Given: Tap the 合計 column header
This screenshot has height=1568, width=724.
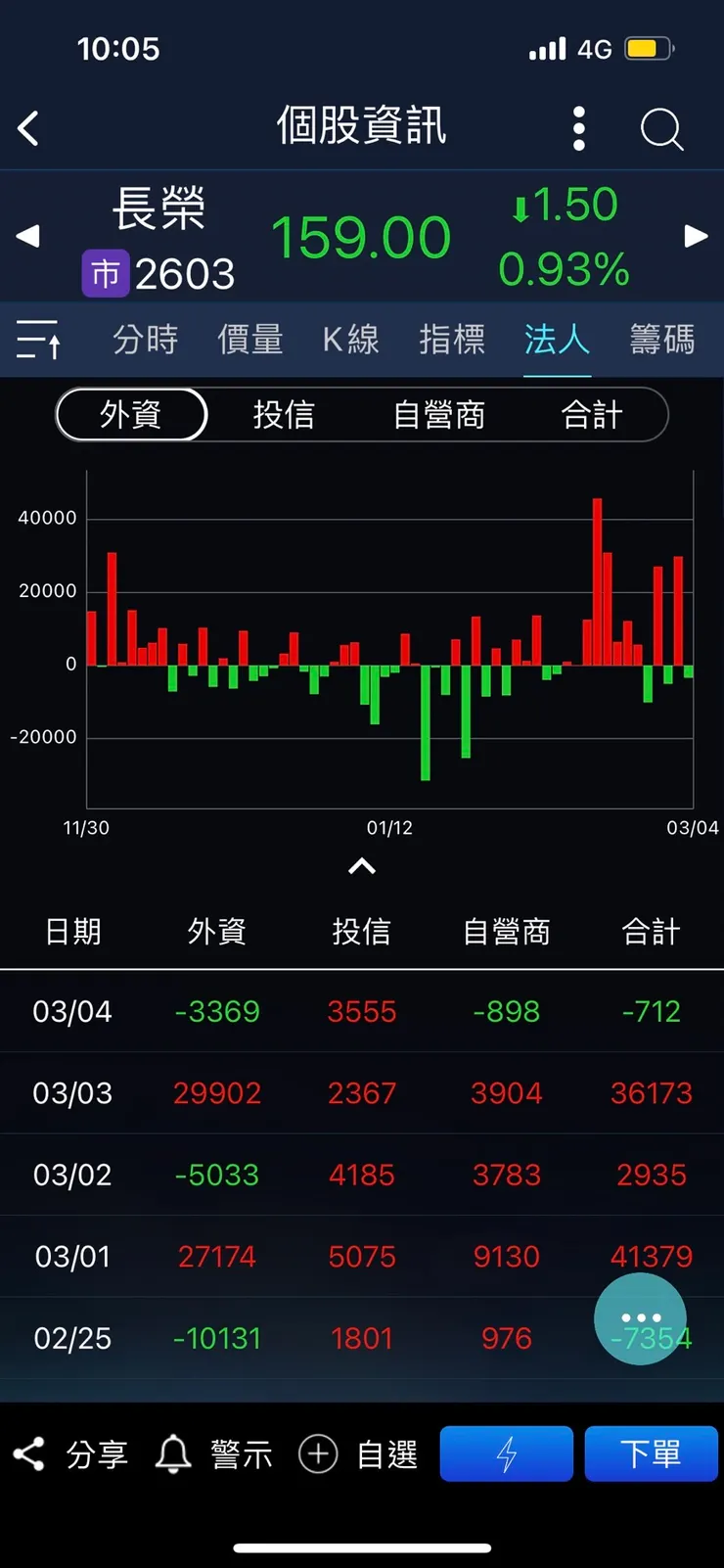Looking at the screenshot, I should point(650,931).
